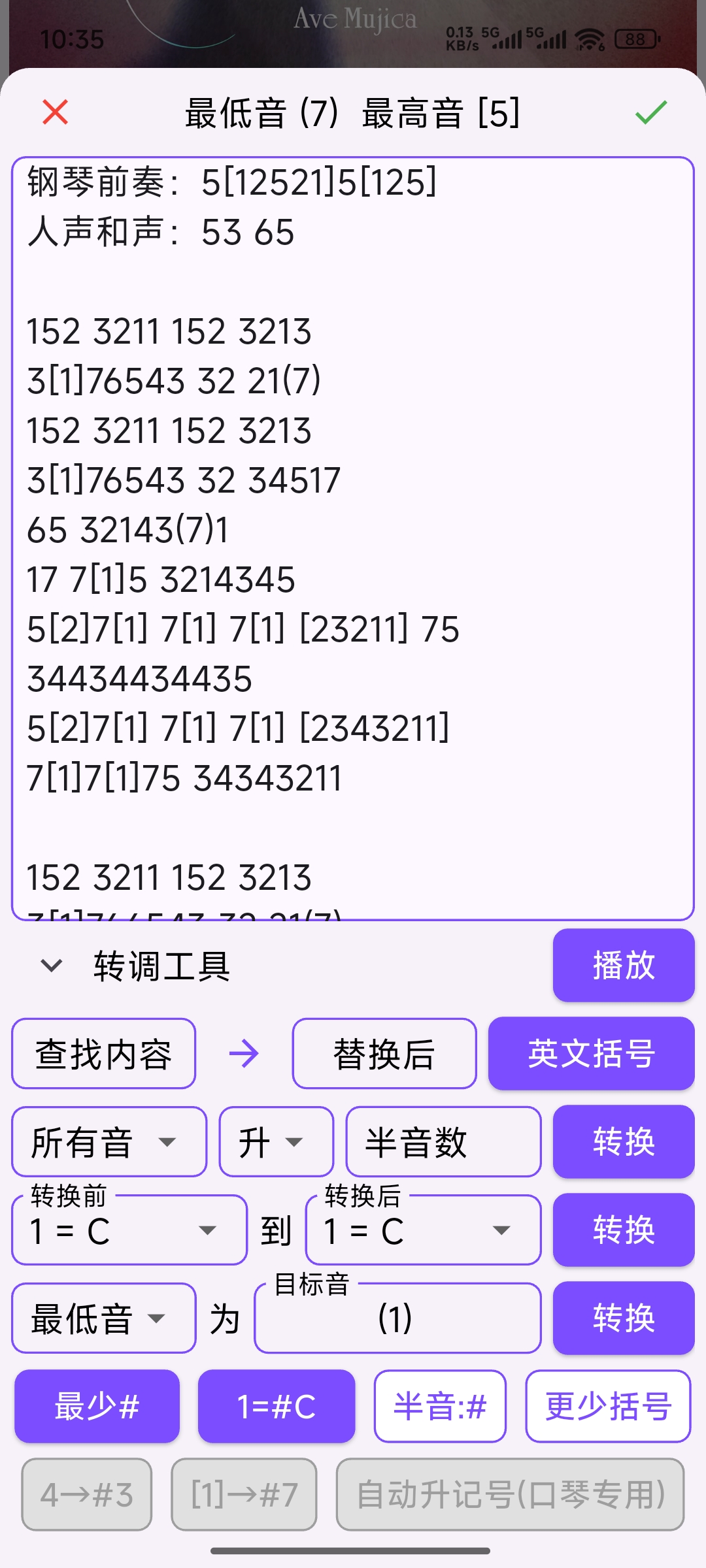This screenshot has height=1568, width=706.
Task: Tap 转换 next to the 半音数 field
Action: (623, 1142)
